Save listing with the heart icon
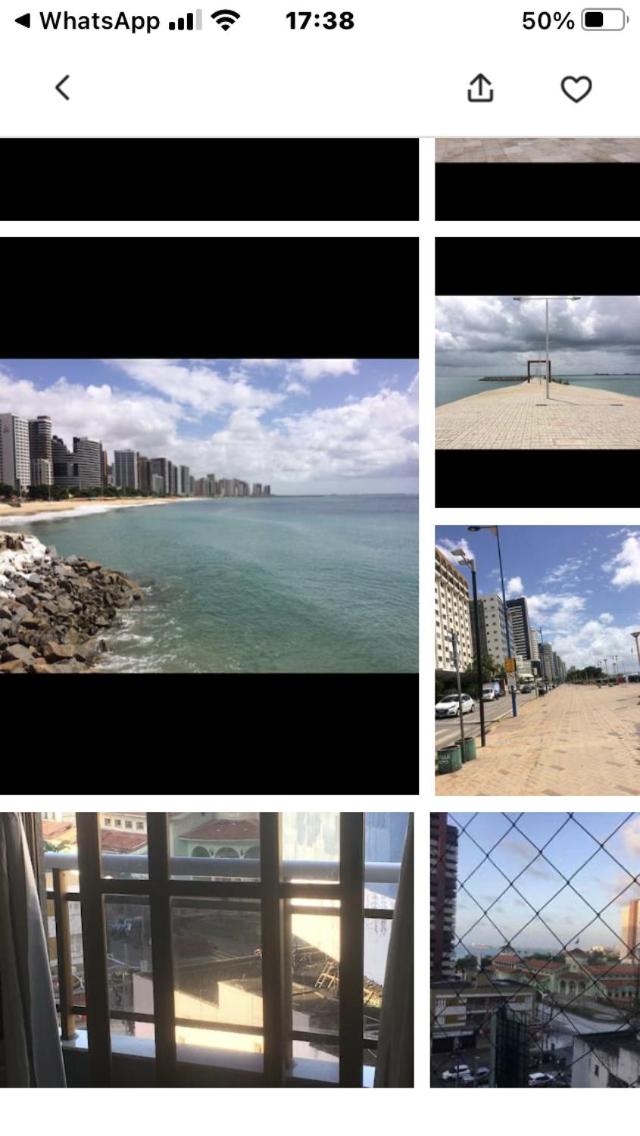Screen dimensions: 640x1136 tap(576, 89)
